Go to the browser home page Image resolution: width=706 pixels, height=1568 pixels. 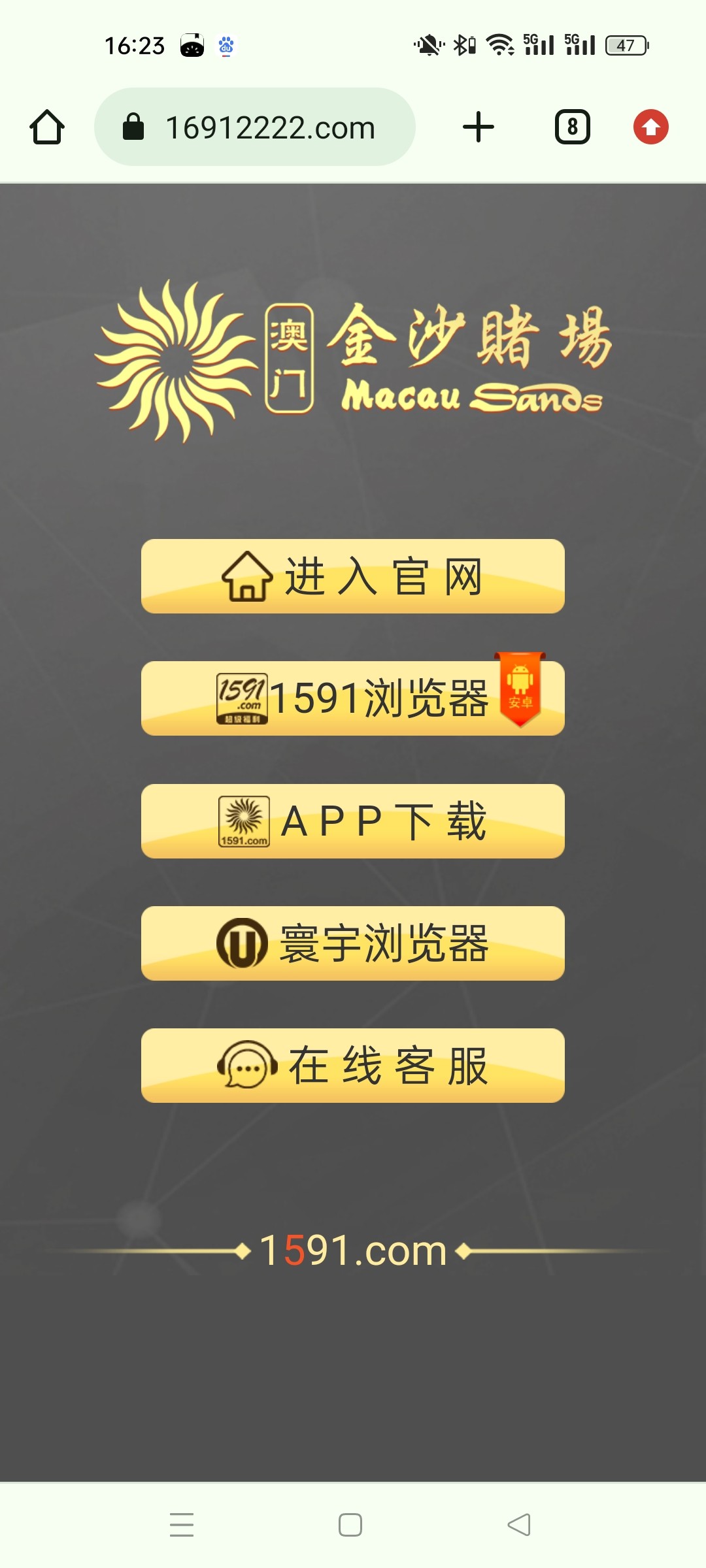47,127
